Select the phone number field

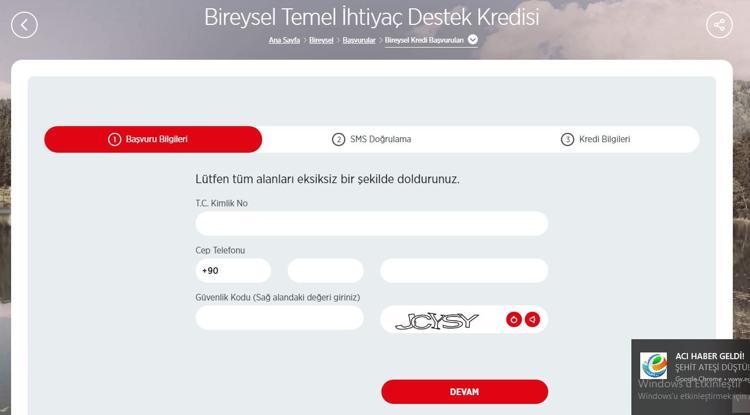pos(463,270)
